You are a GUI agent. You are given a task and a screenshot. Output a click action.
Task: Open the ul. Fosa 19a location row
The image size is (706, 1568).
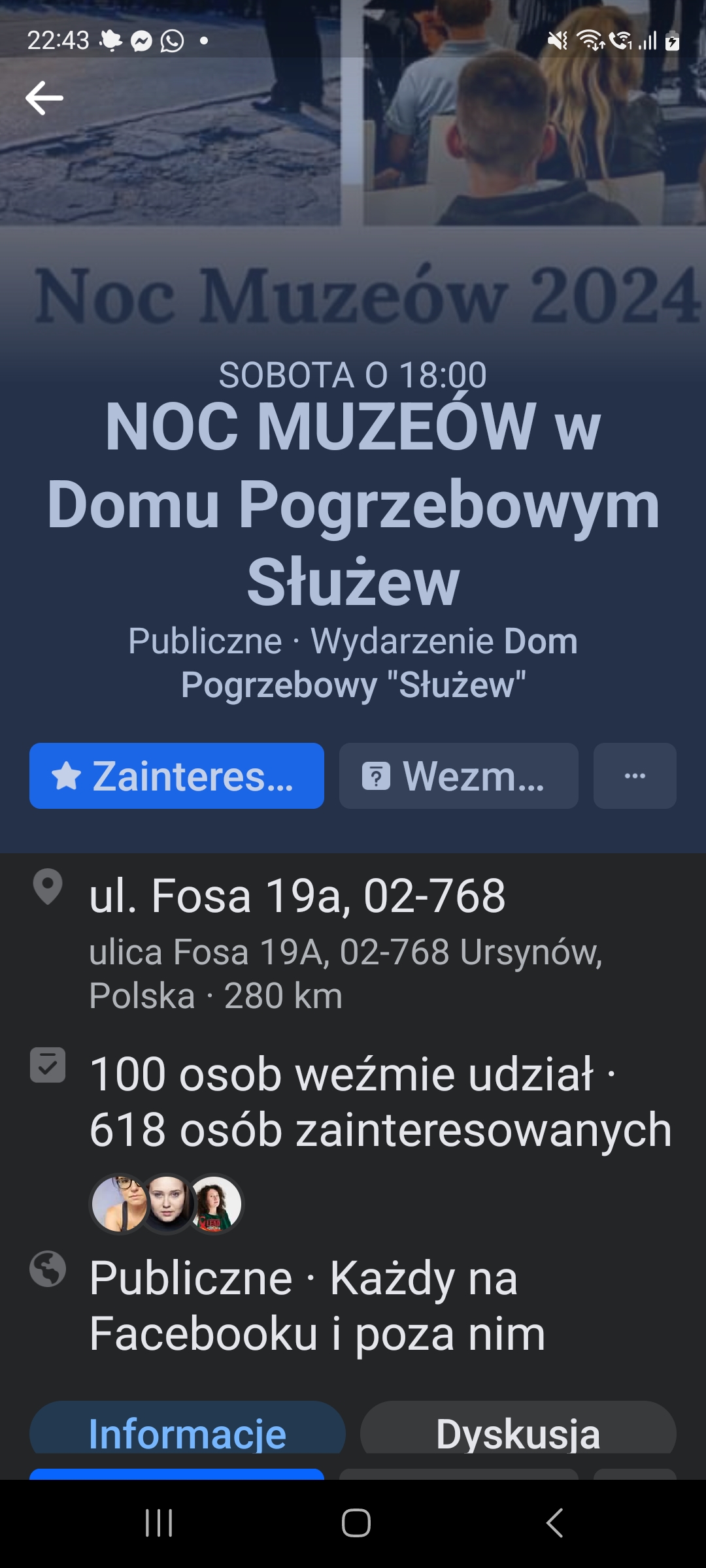point(353,941)
